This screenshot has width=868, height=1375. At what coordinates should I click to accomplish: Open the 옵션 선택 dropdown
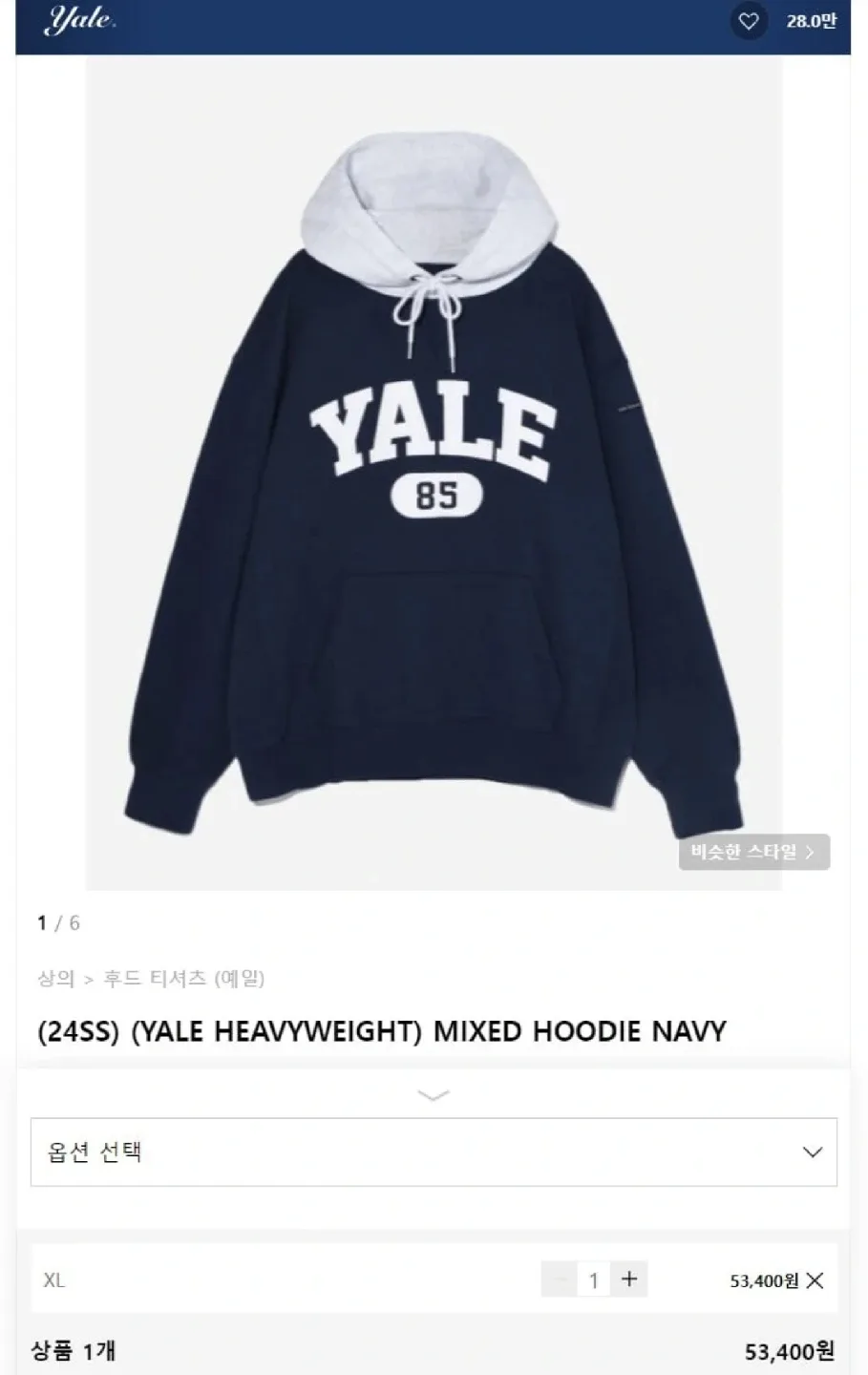tap(434, 1152)
